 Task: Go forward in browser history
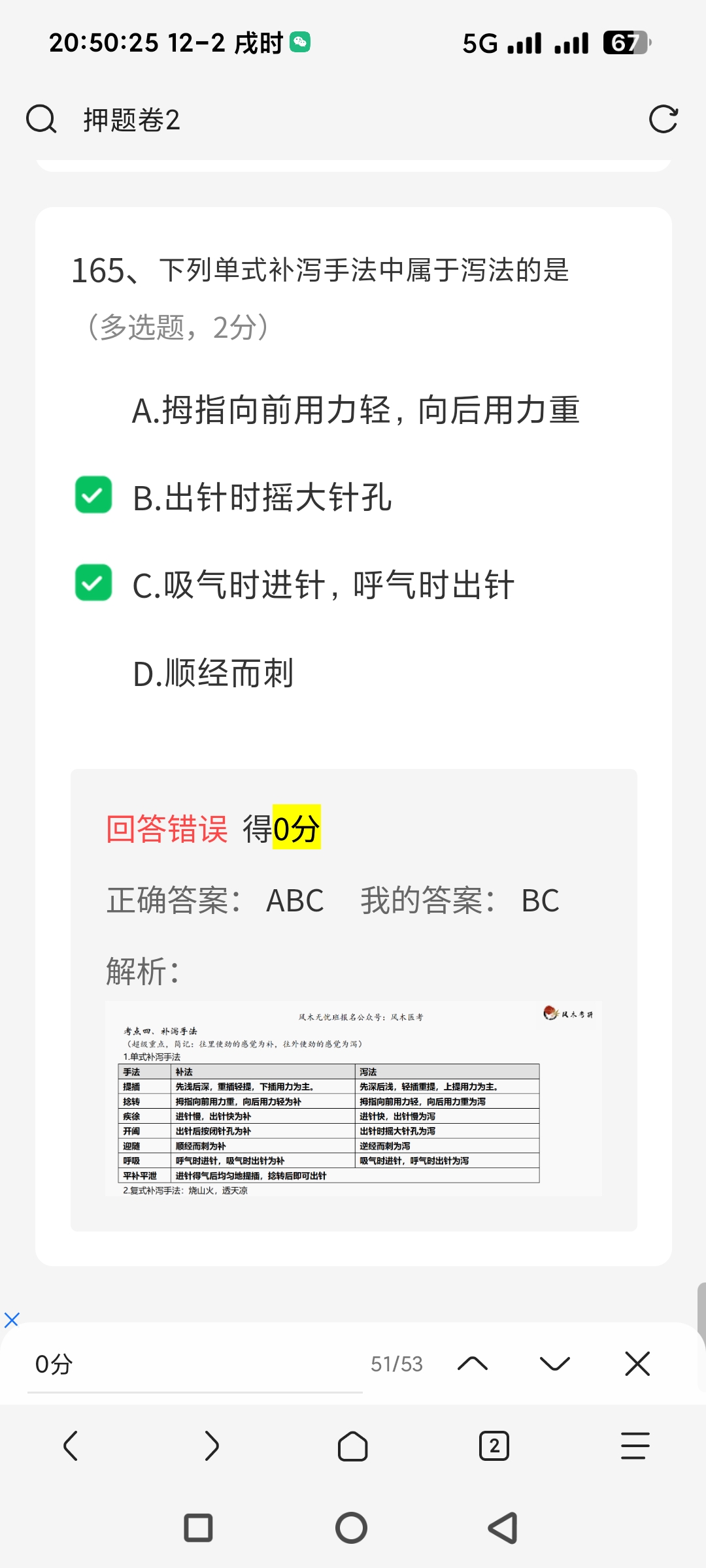tap(212, 1446)
